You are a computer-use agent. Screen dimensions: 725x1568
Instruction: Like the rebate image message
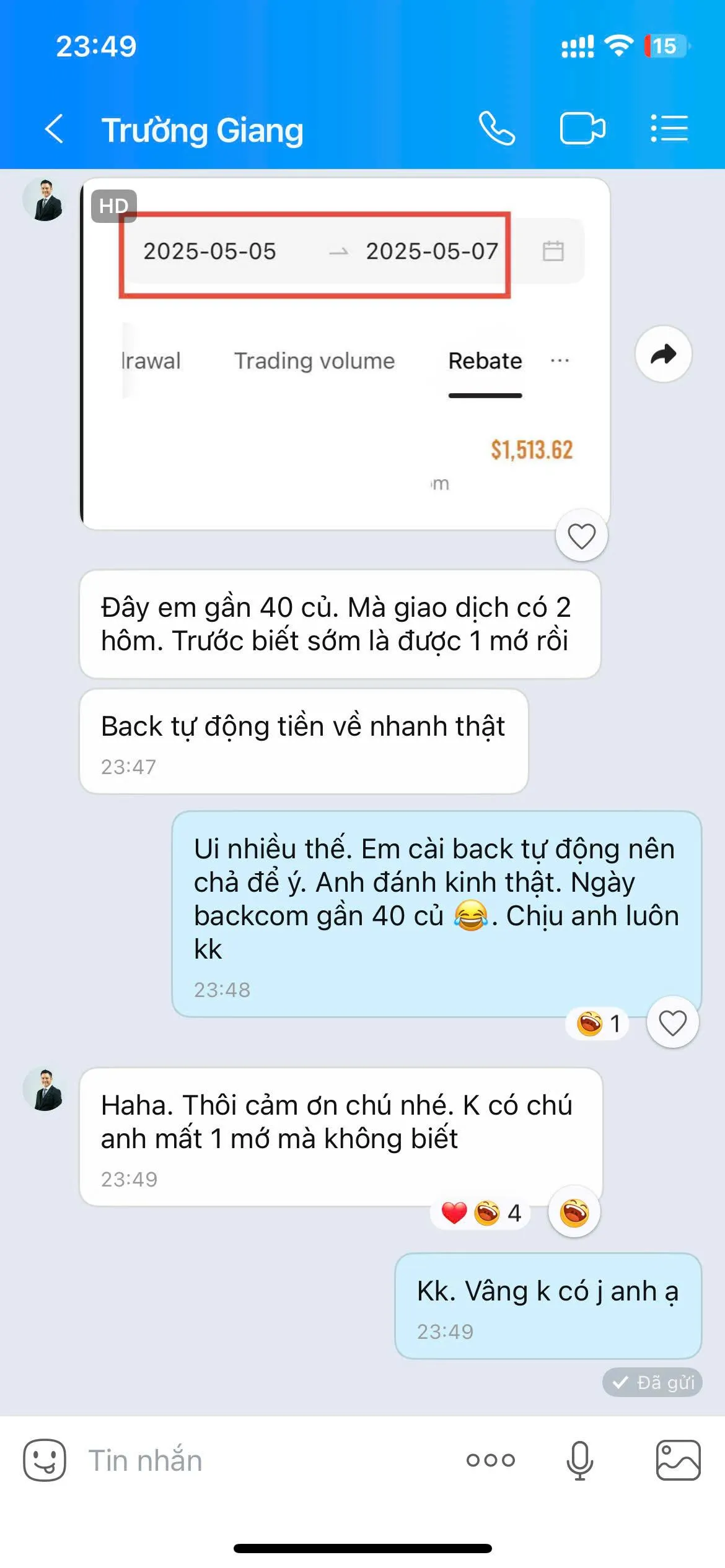pyautogui.click(x=581, y=536)
